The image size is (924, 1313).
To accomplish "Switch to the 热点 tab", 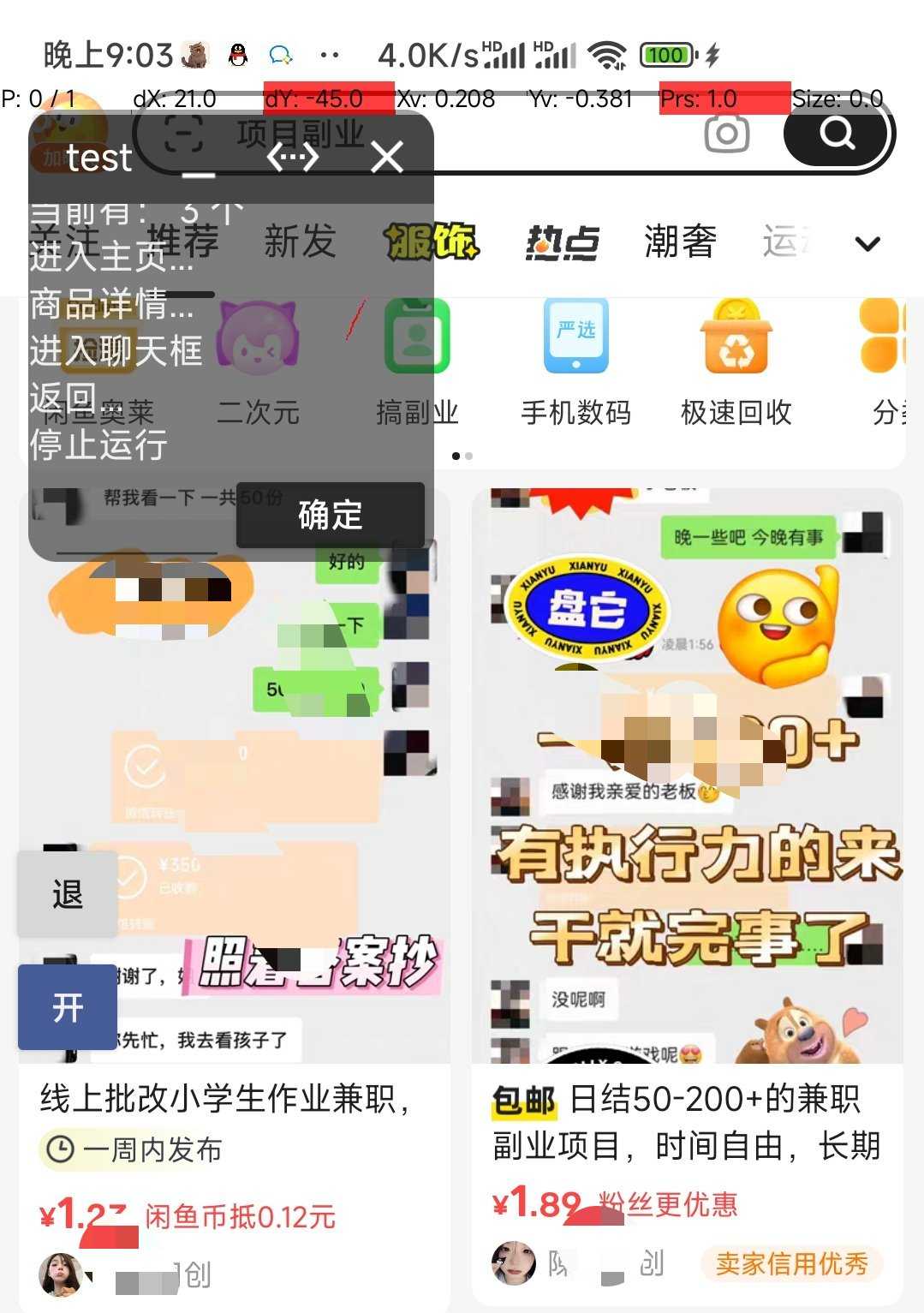I will pyautogui.click(x=562, y=242).
